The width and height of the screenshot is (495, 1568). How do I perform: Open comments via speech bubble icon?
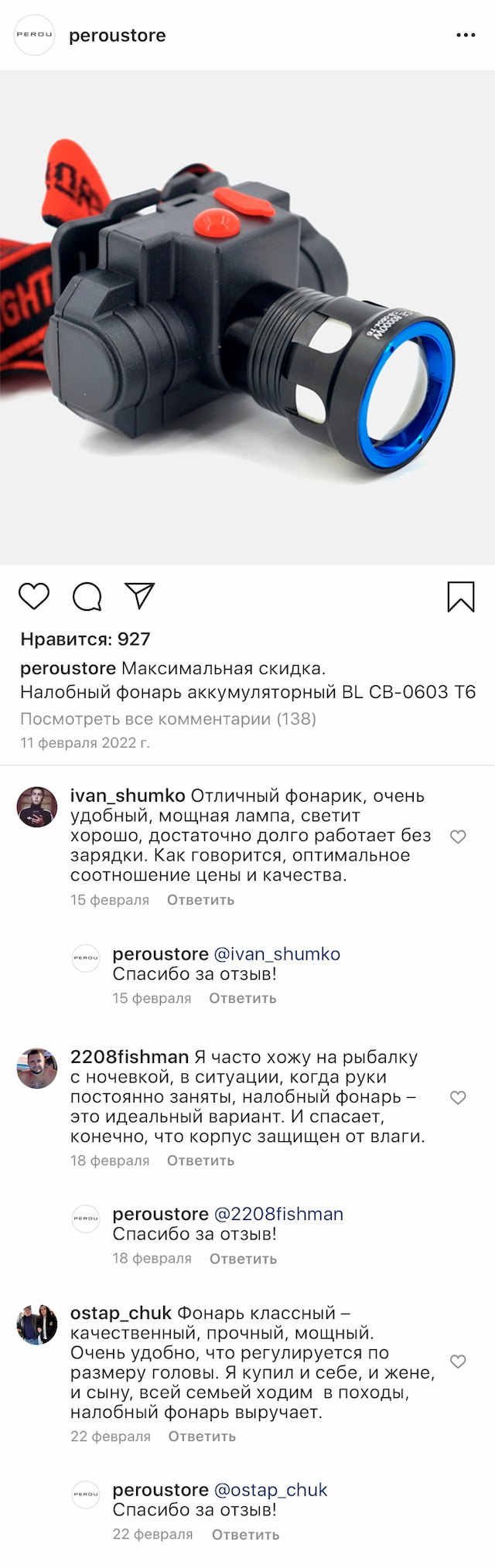(x=87, y=596)
